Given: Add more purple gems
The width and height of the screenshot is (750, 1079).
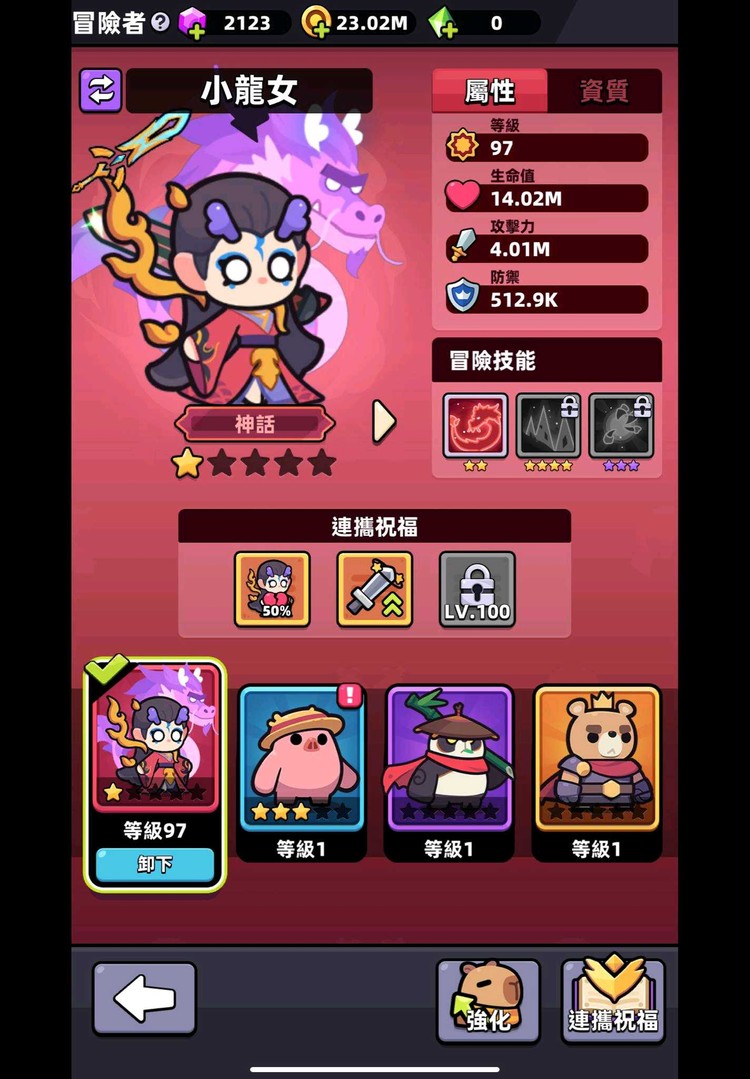Looking at the screenshot, I should tap(192, 23).
